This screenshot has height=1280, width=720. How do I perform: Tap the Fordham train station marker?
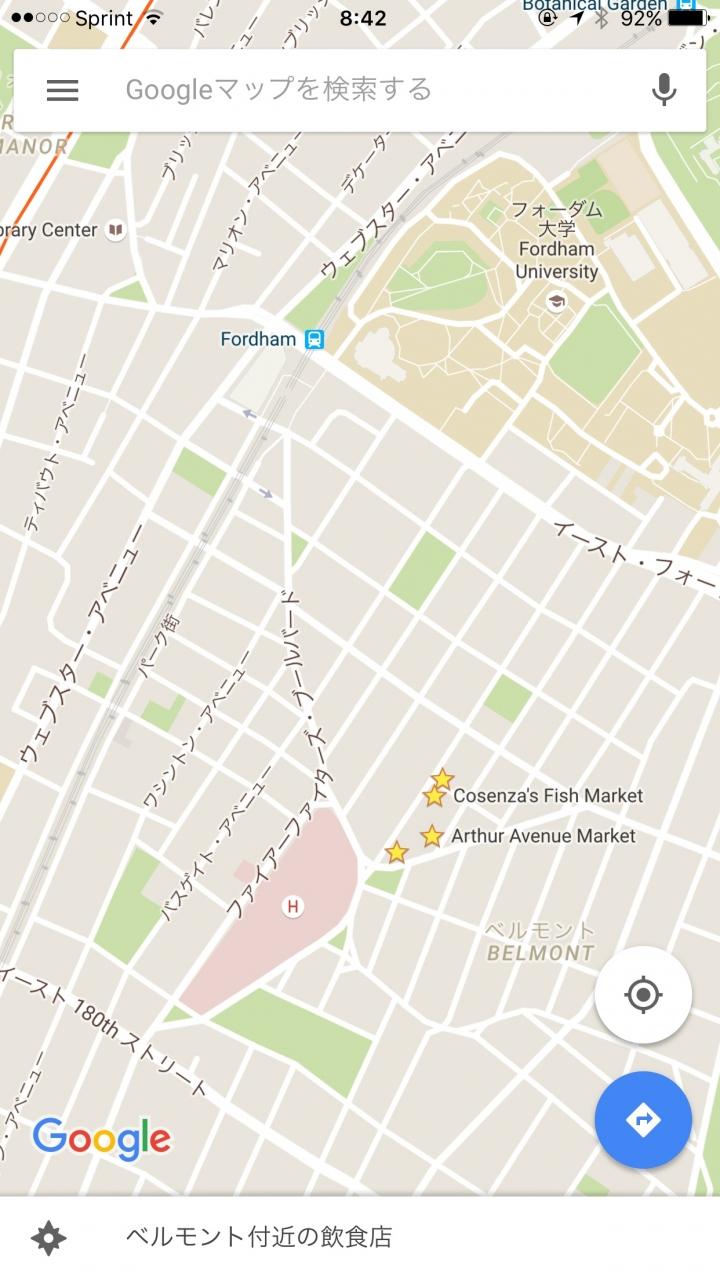(315, 340)
